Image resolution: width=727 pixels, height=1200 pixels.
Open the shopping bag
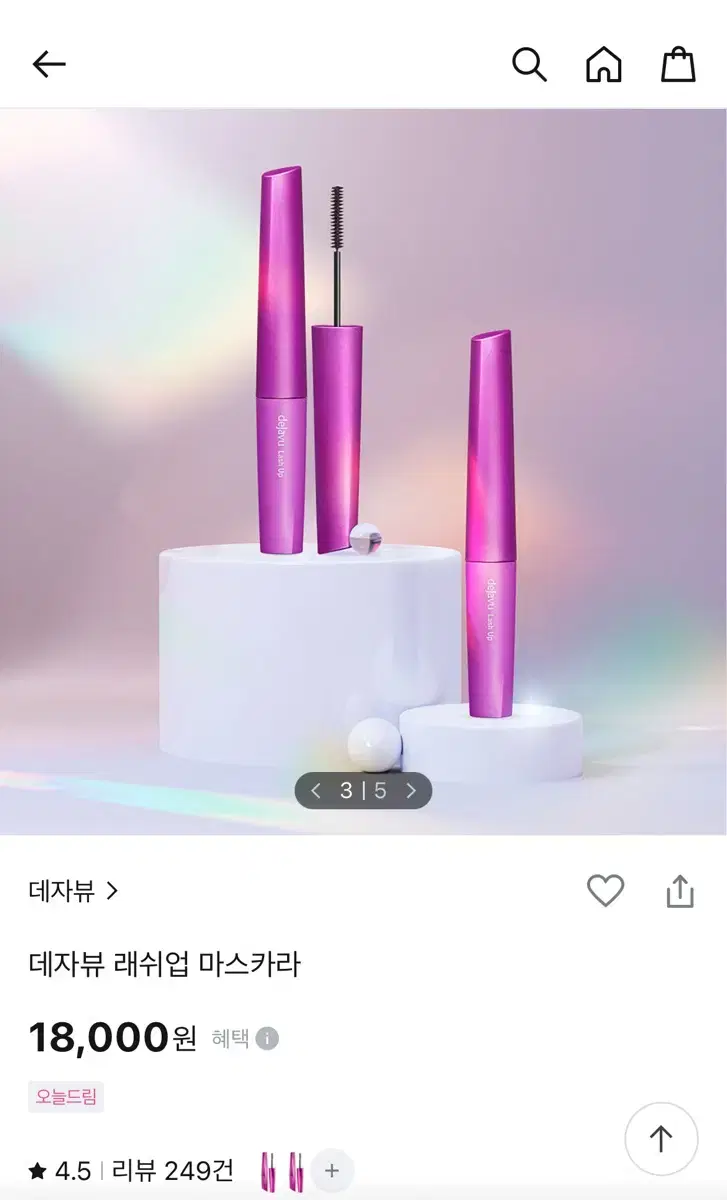(680, 64)
